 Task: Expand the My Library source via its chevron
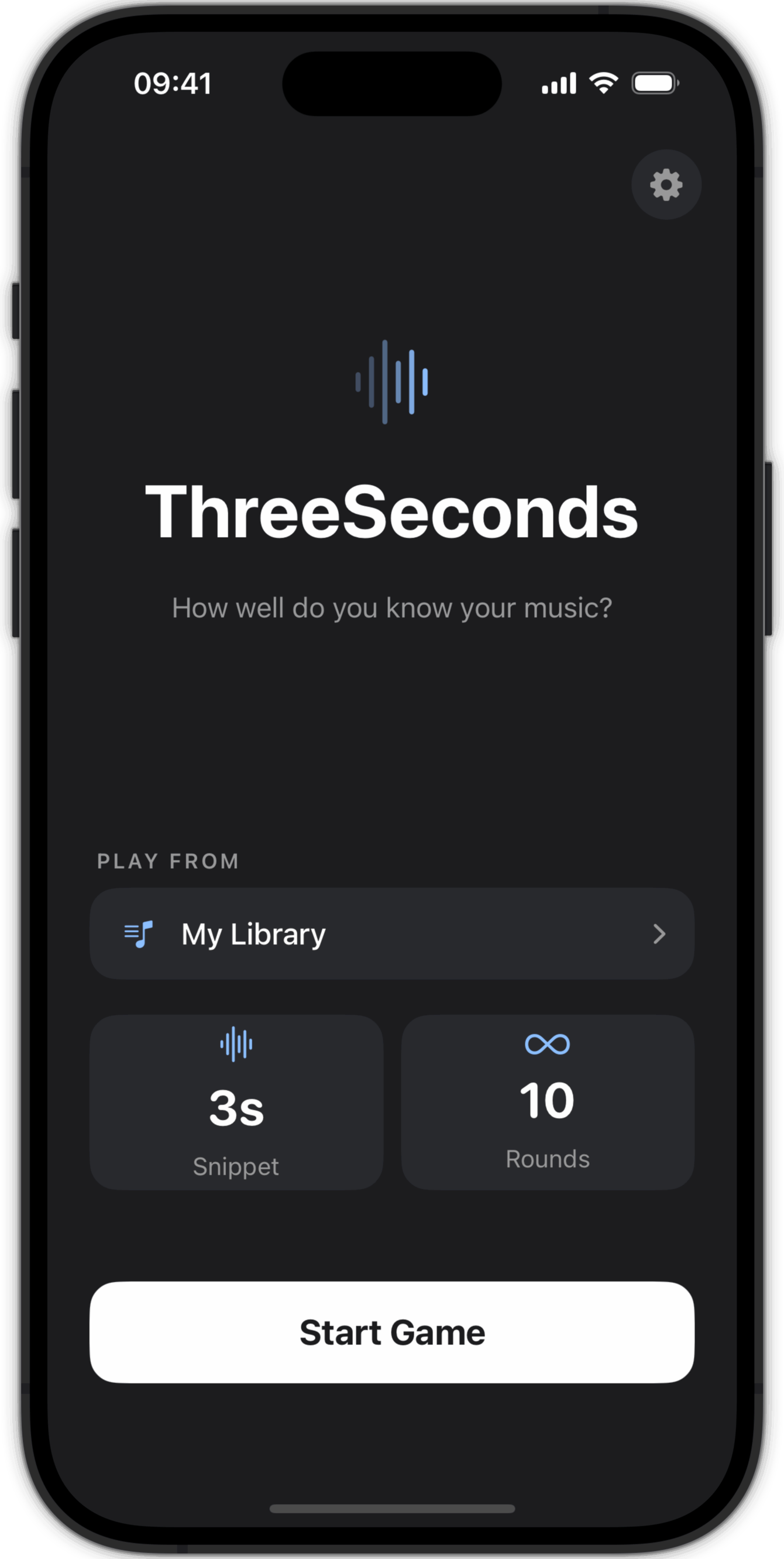click(x=661, y=934)
